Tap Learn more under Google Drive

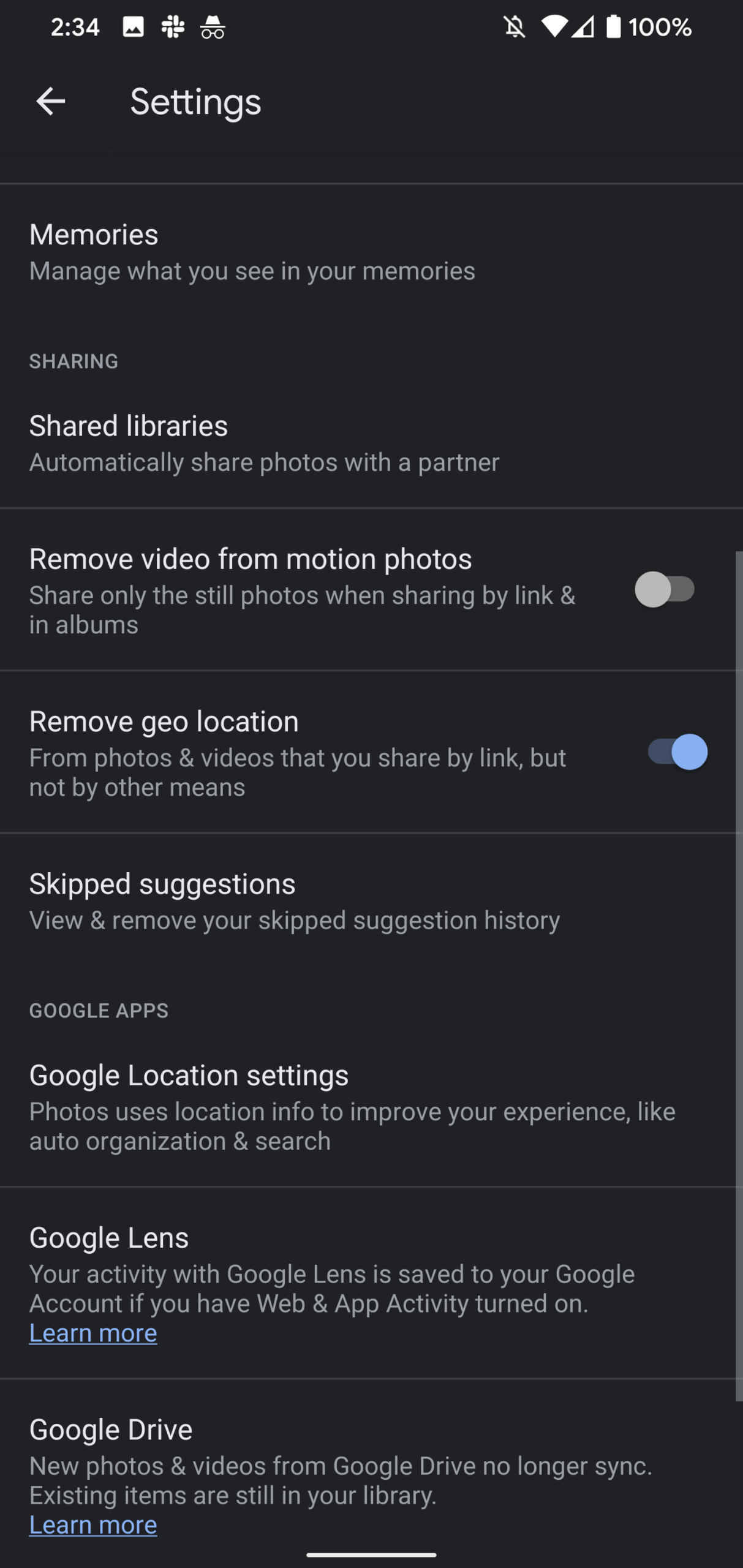pyautogui.click(x=93, y=1525)
